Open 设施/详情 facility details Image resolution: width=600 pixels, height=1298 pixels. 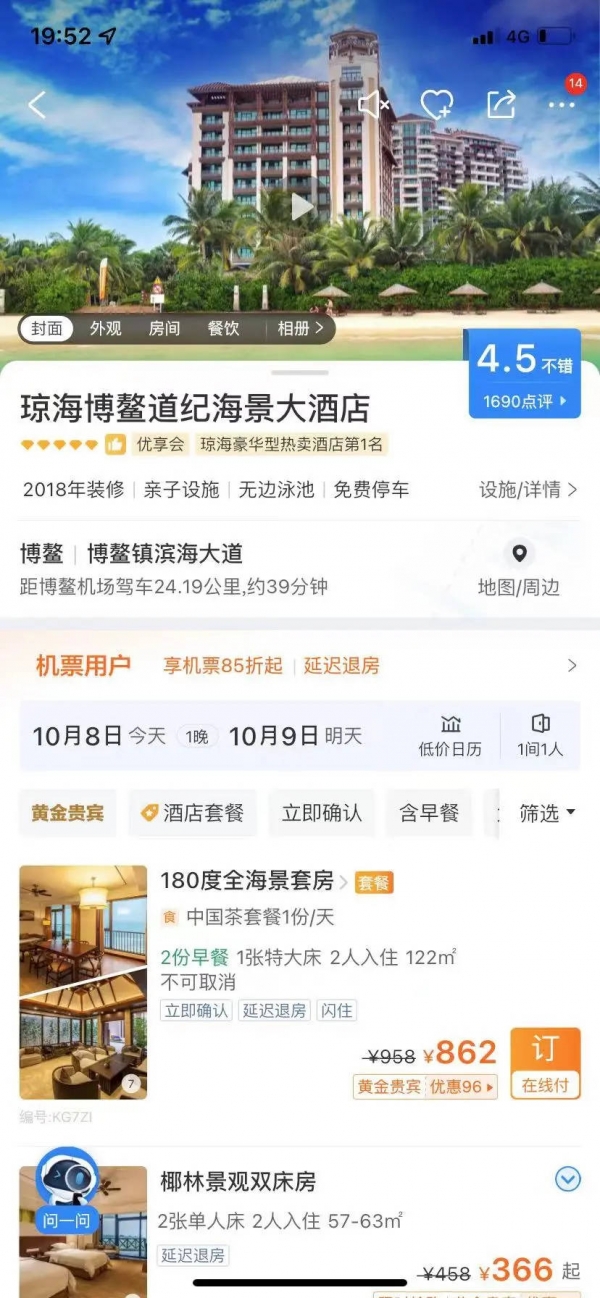click(527, 489)
